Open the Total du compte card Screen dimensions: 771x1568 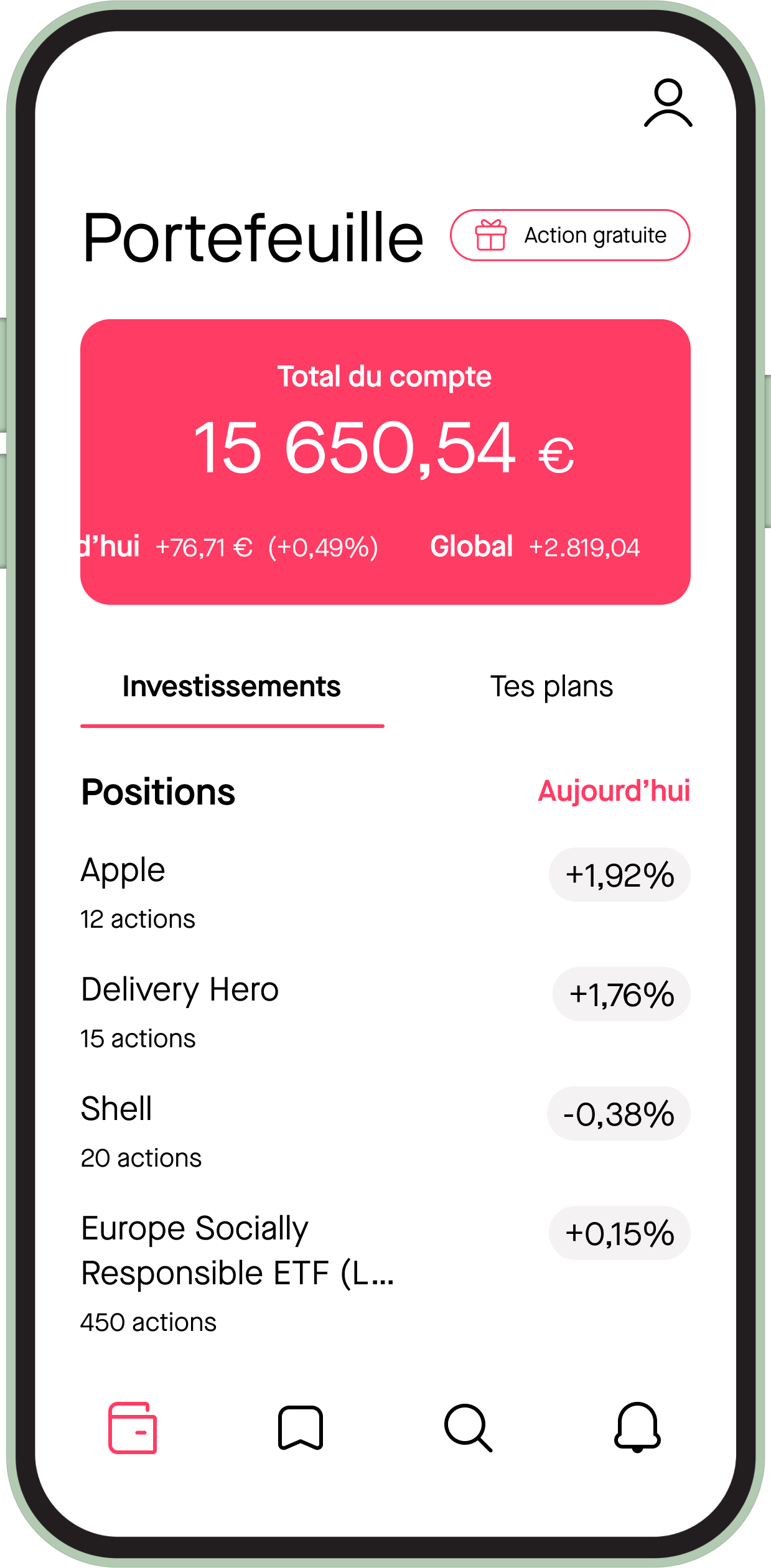[x=385, y=462]
